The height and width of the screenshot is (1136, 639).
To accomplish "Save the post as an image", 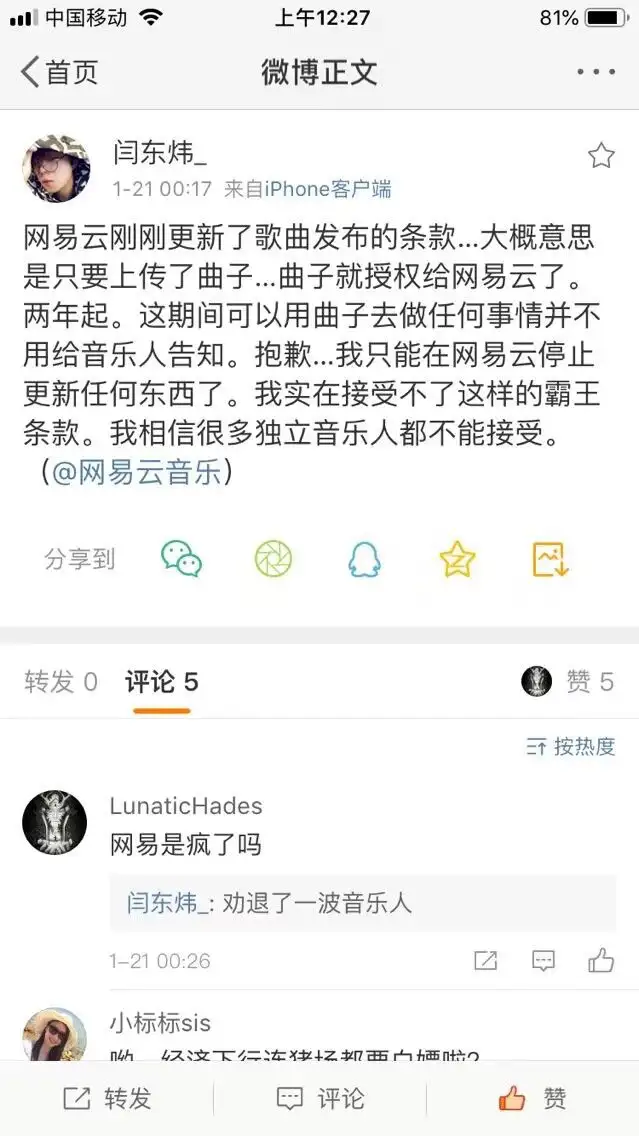I will 551,559.
